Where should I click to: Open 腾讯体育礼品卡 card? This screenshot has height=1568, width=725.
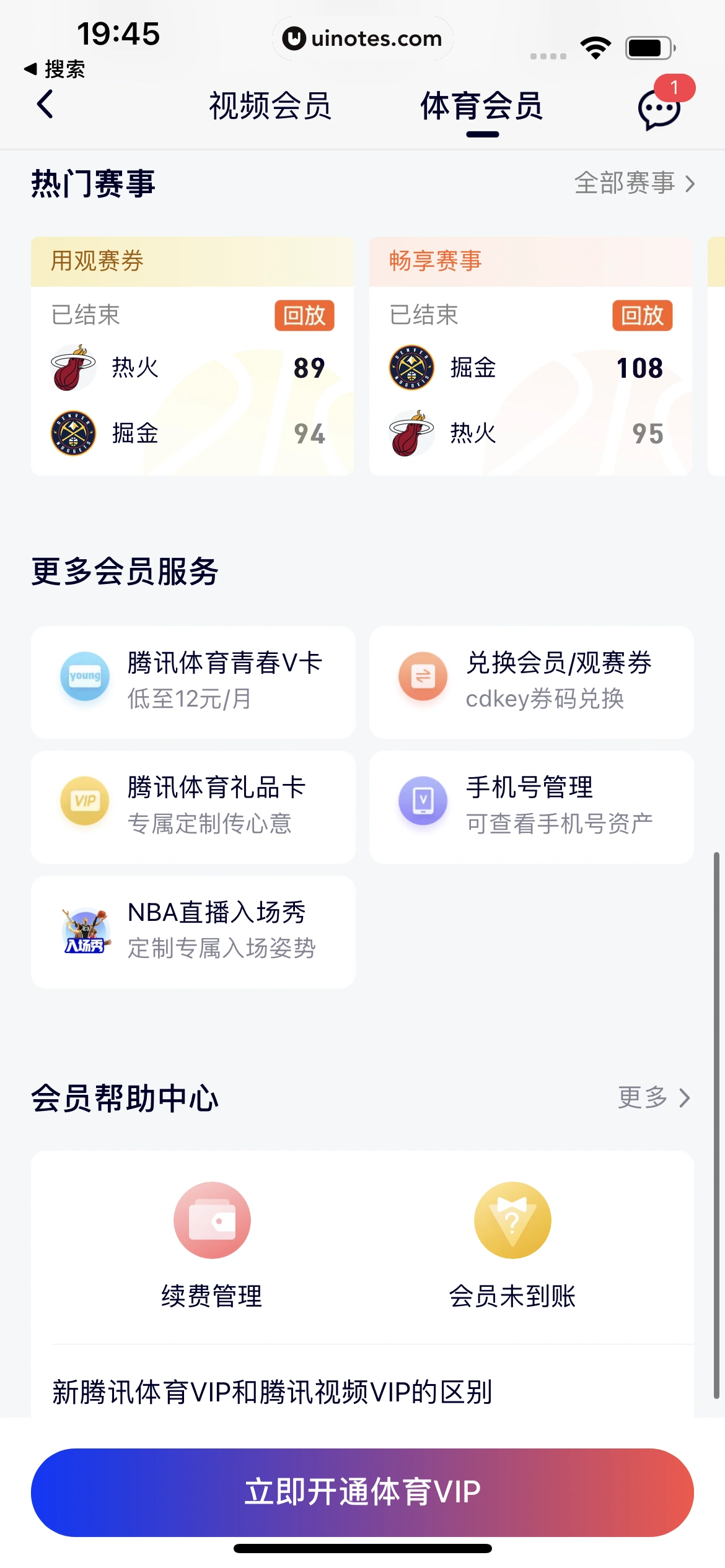point(193,806)
